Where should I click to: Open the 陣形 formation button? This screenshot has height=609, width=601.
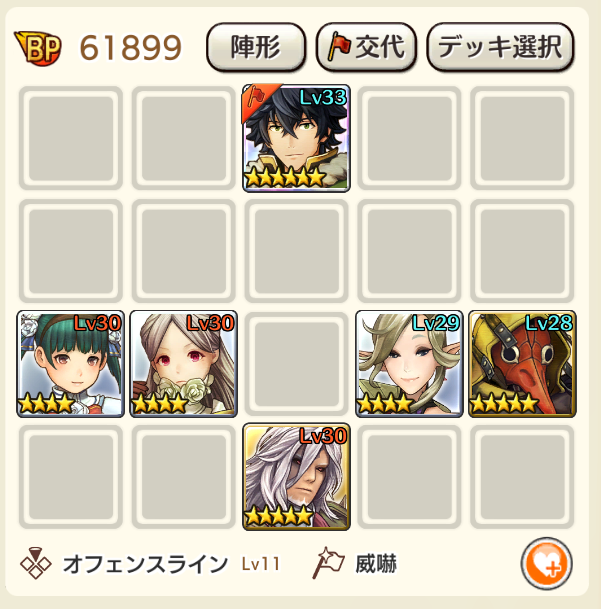click(256, 47)
